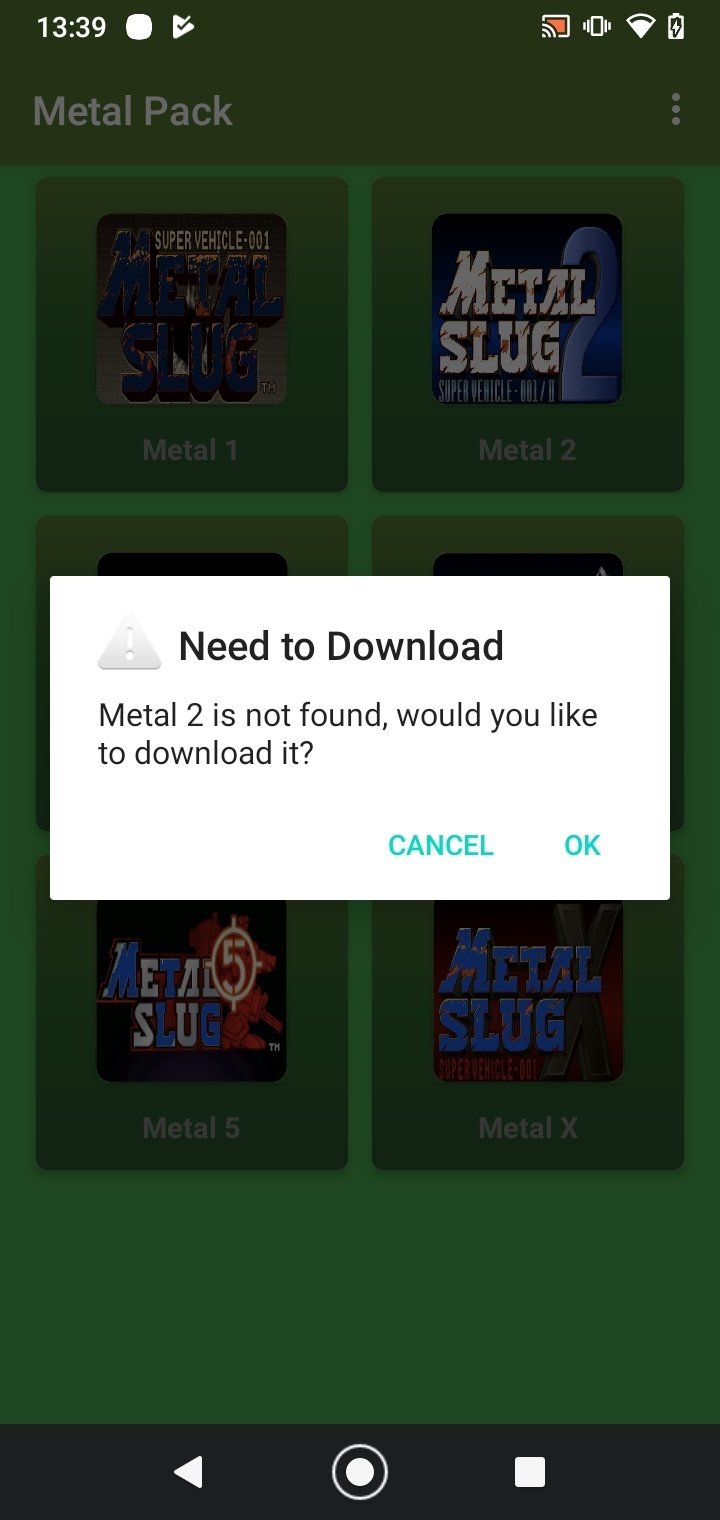720x1520 pixels.
Task: Confirm download by tapping OK
Action: coord(582,845)
